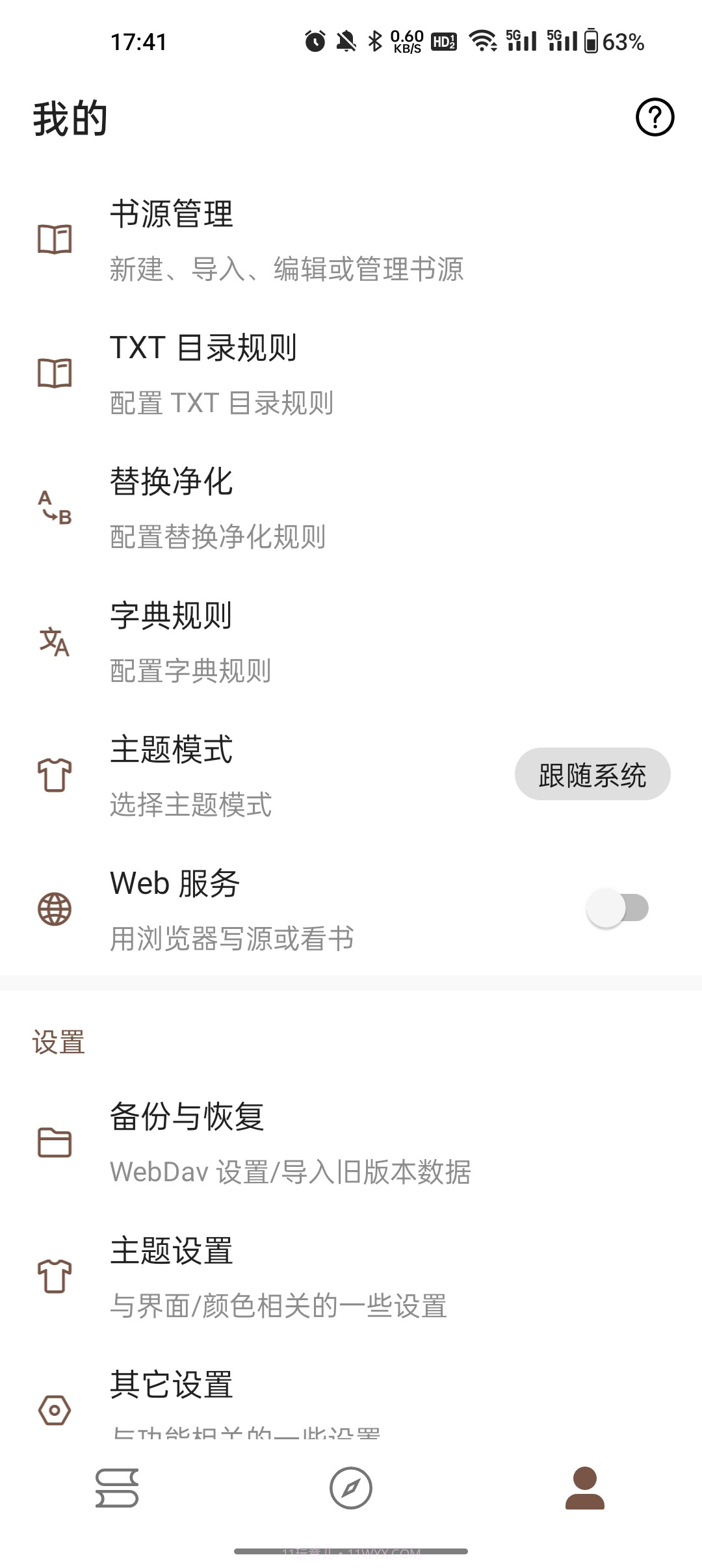
Task: Open 备份与恢复 backup settings
Action: 260,1144
